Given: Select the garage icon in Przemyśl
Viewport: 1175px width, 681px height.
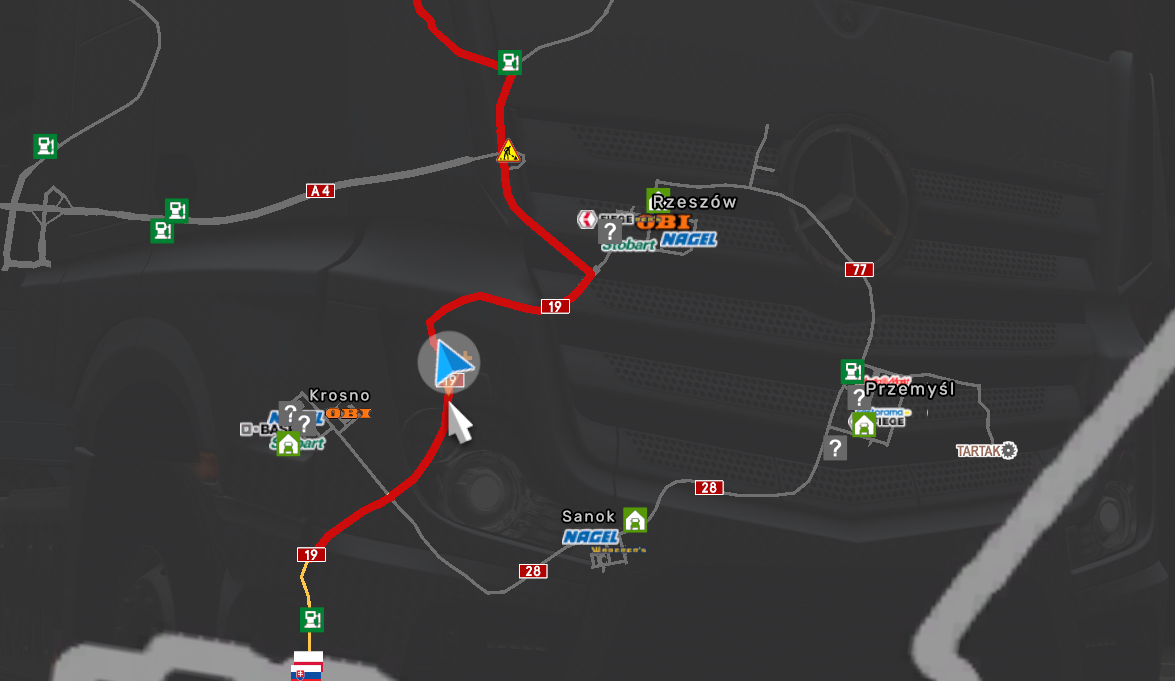Looking at the screenshot, I should coord(863,425).
